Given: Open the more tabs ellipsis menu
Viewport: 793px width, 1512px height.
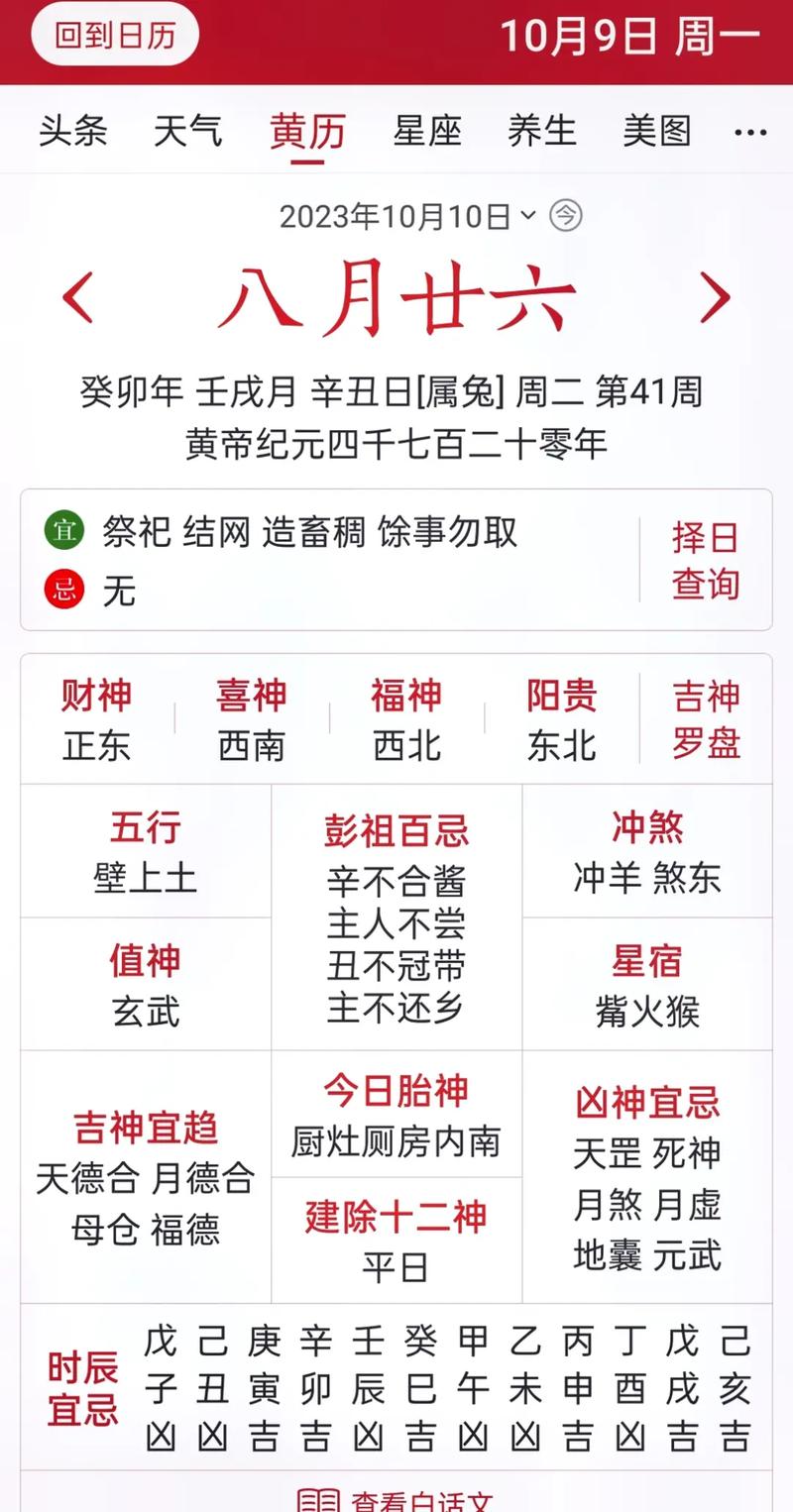Looking at the screenshot, I should point(750,132).
